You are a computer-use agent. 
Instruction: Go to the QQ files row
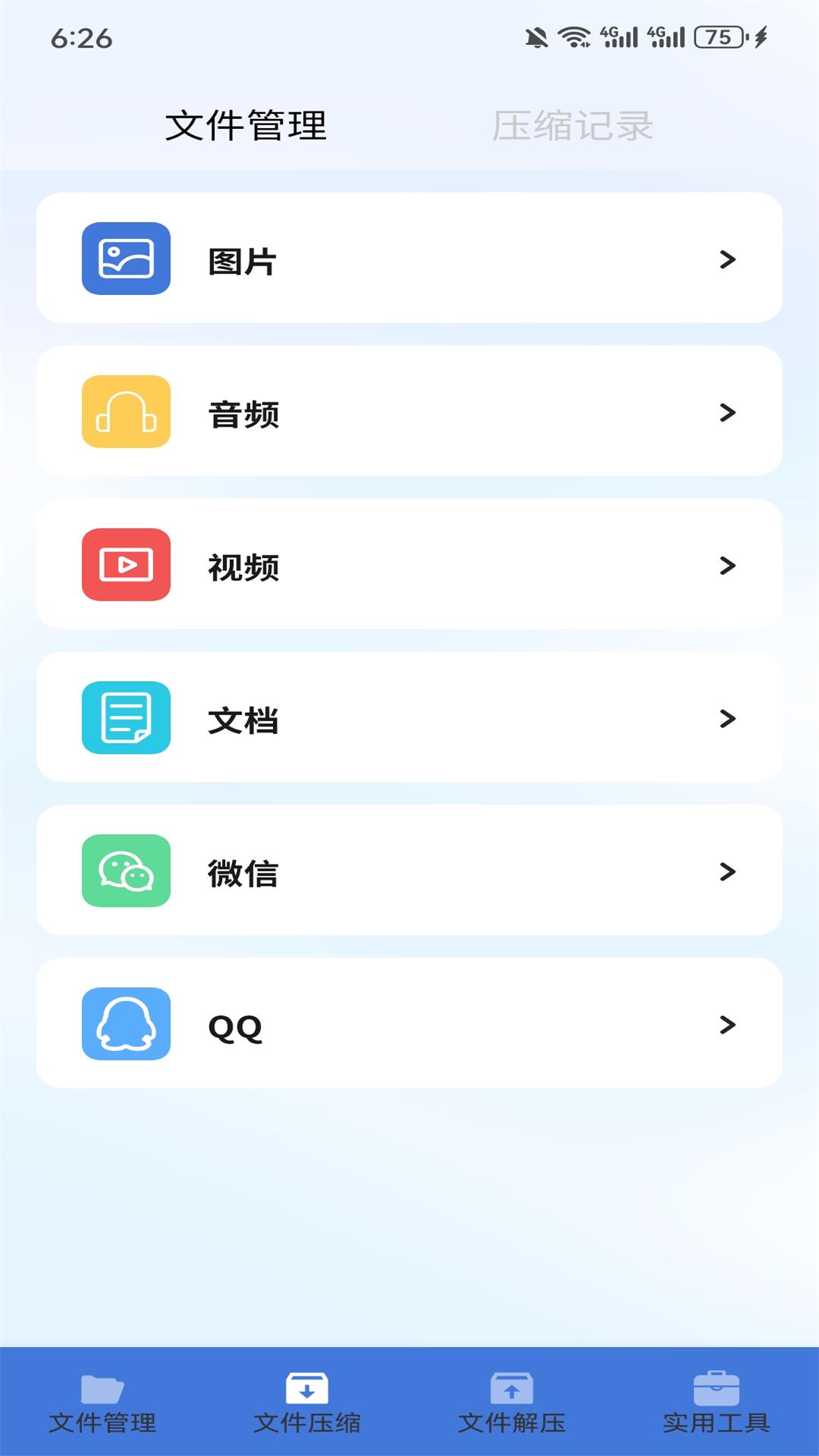point(409,1024)
